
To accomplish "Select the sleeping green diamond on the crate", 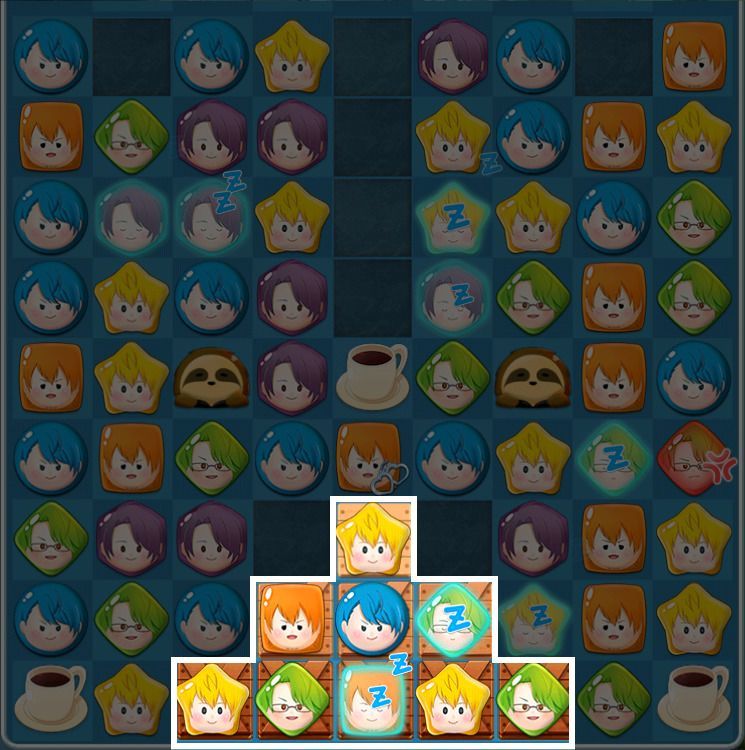I will coord(452,618).
